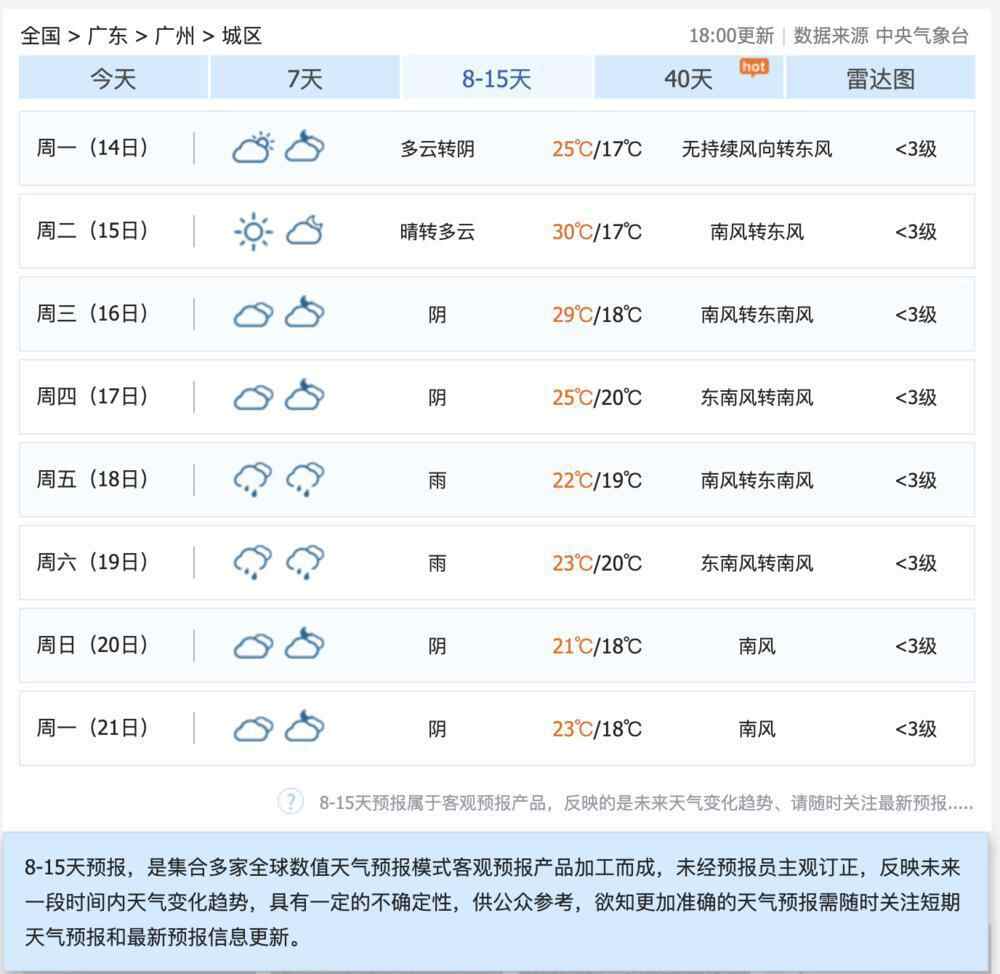Open the 40天 forecast tab
Image resolution: width=1000 pixels, height=974 pixels.
pyautogui.click(x=689, y=79)
